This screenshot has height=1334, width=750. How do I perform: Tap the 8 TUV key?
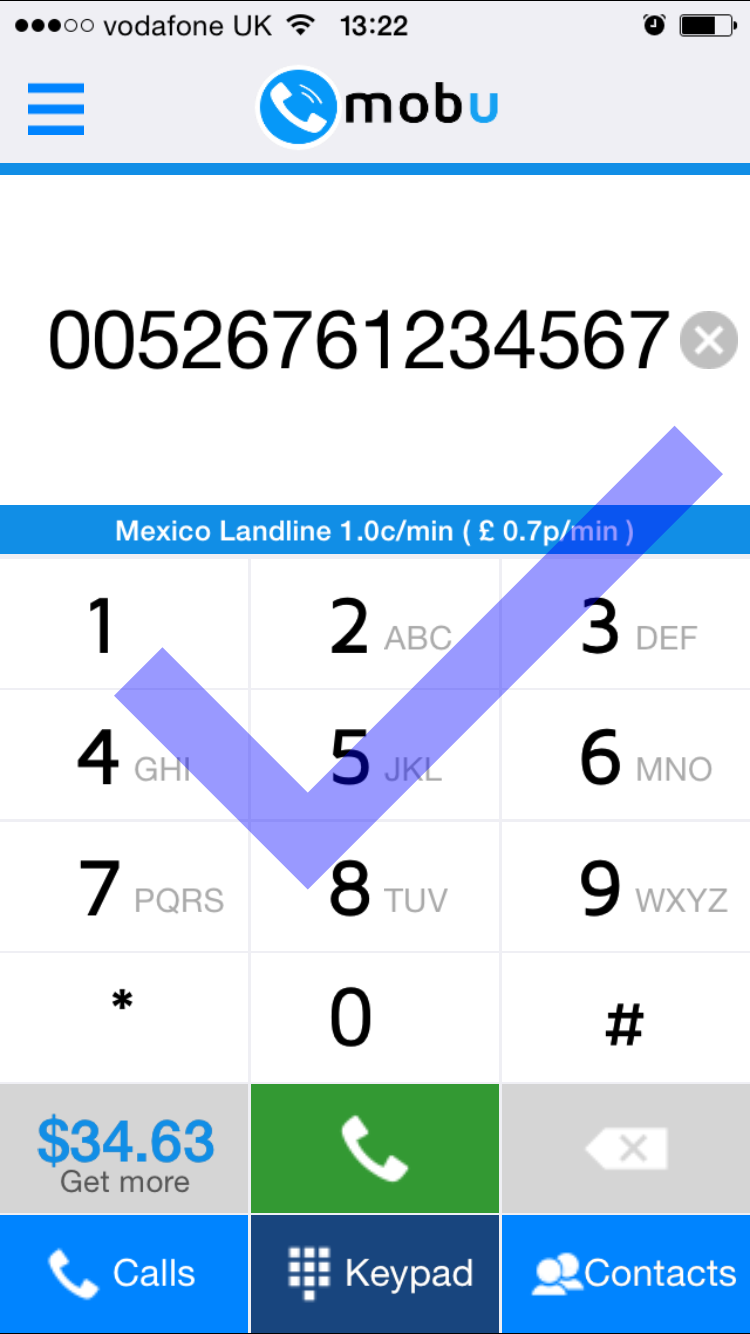[375, 888]
